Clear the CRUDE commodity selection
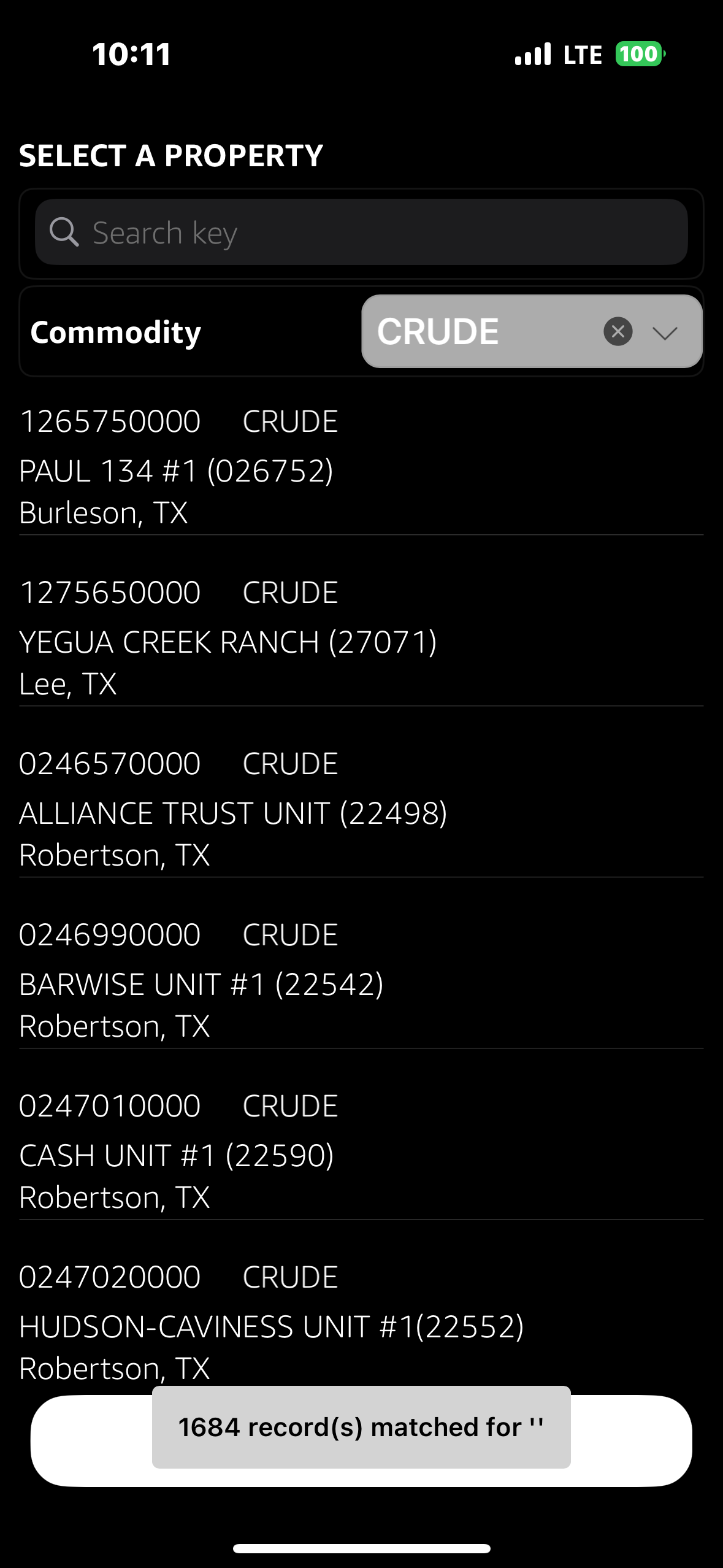This screenshot has height=1568, width=723. pos(618,332)
